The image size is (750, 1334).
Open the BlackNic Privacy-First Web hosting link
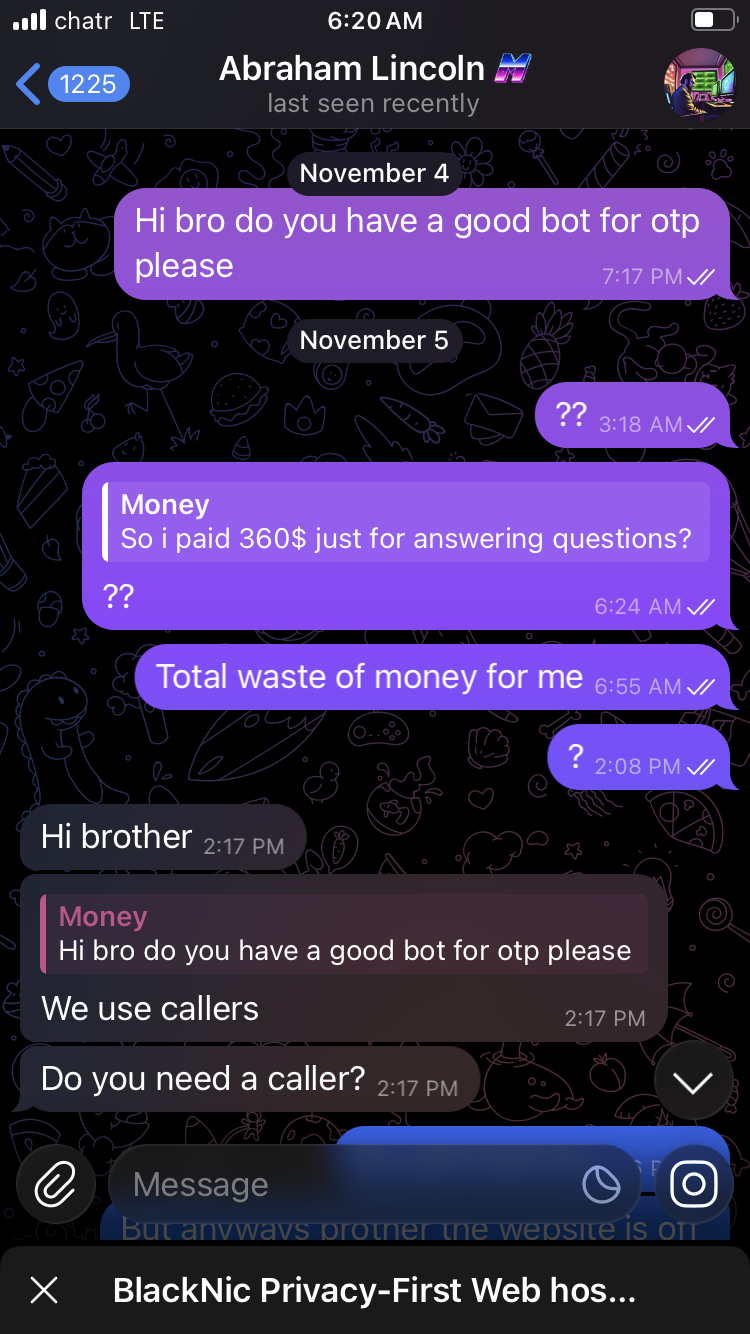(x=375, y=1291)
